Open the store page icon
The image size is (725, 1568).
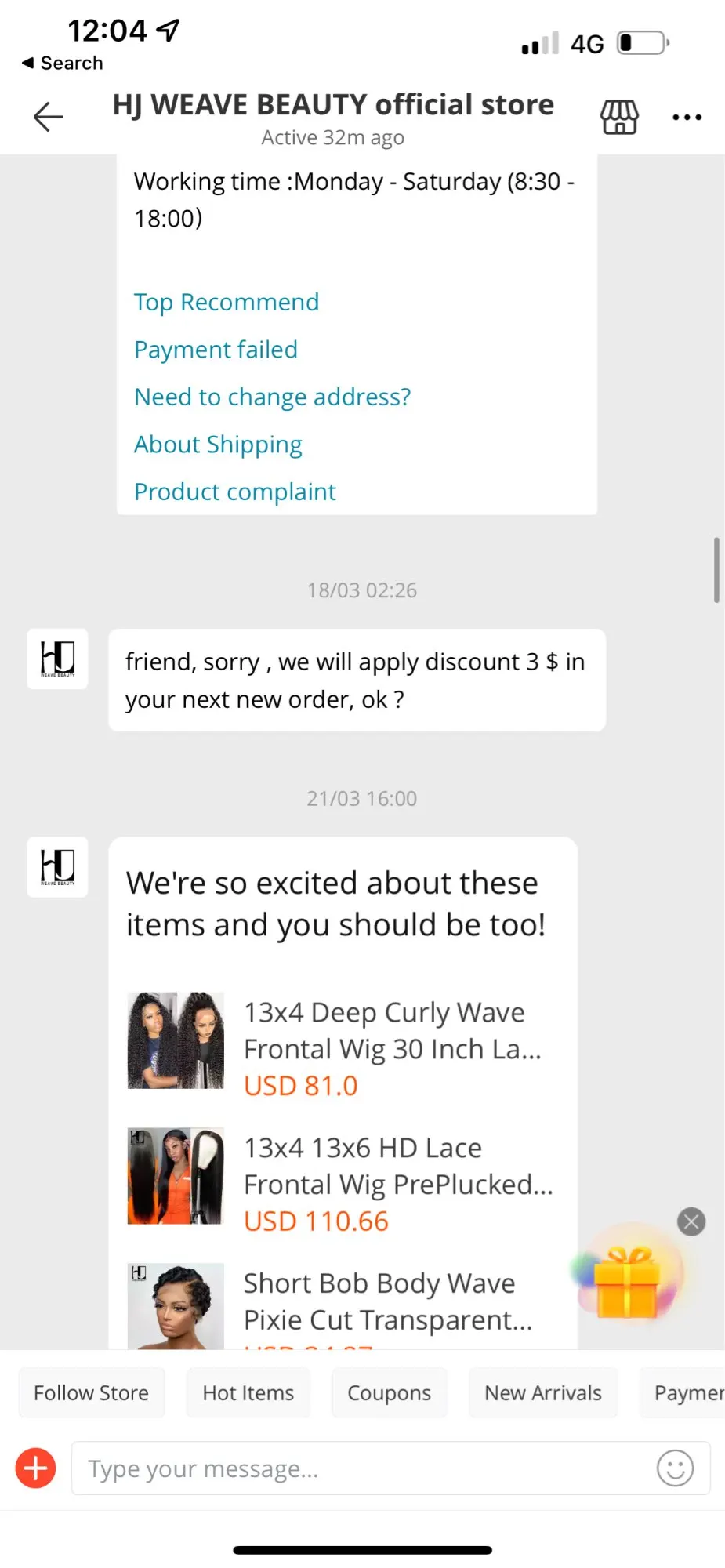pos(619,117)
